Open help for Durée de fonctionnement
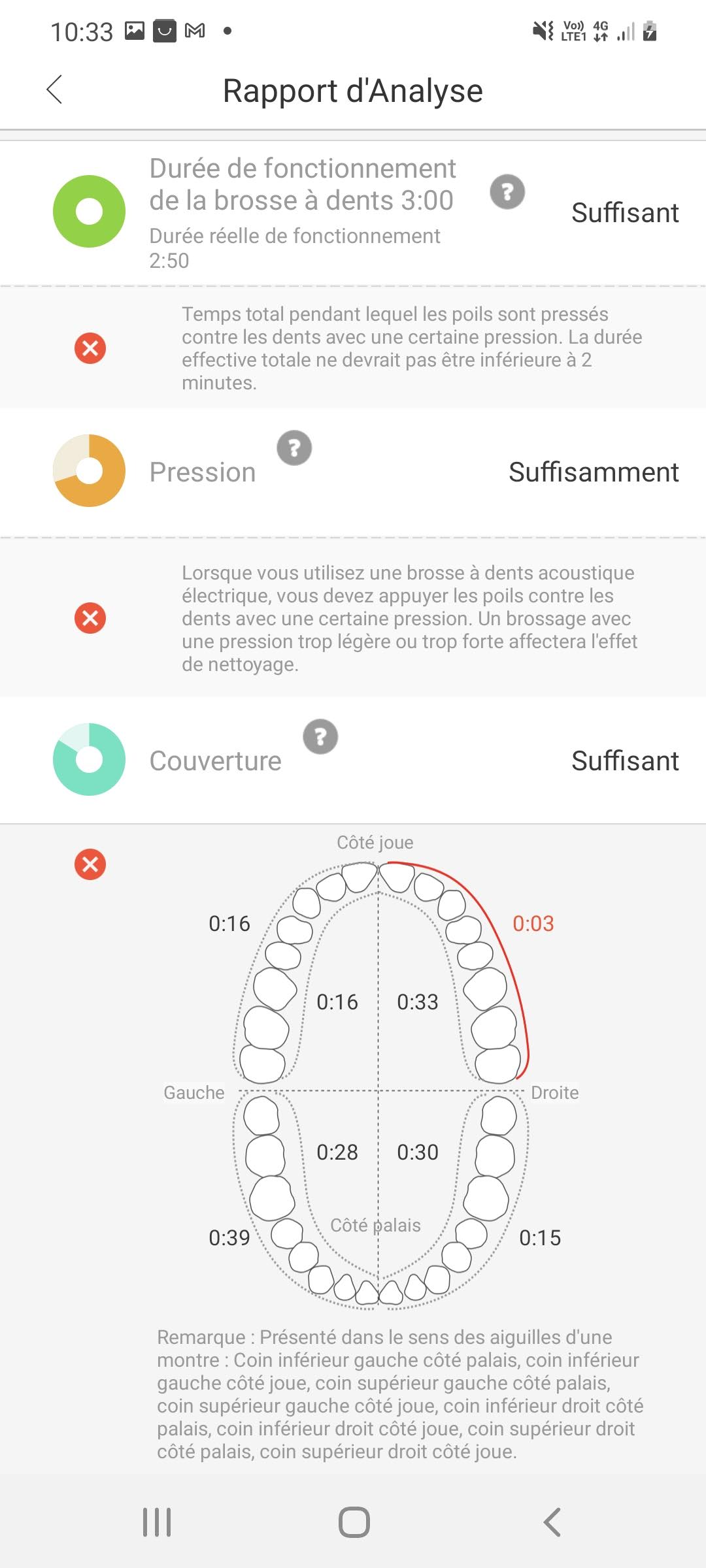The image size is (706, 1568). click(507, 192)
